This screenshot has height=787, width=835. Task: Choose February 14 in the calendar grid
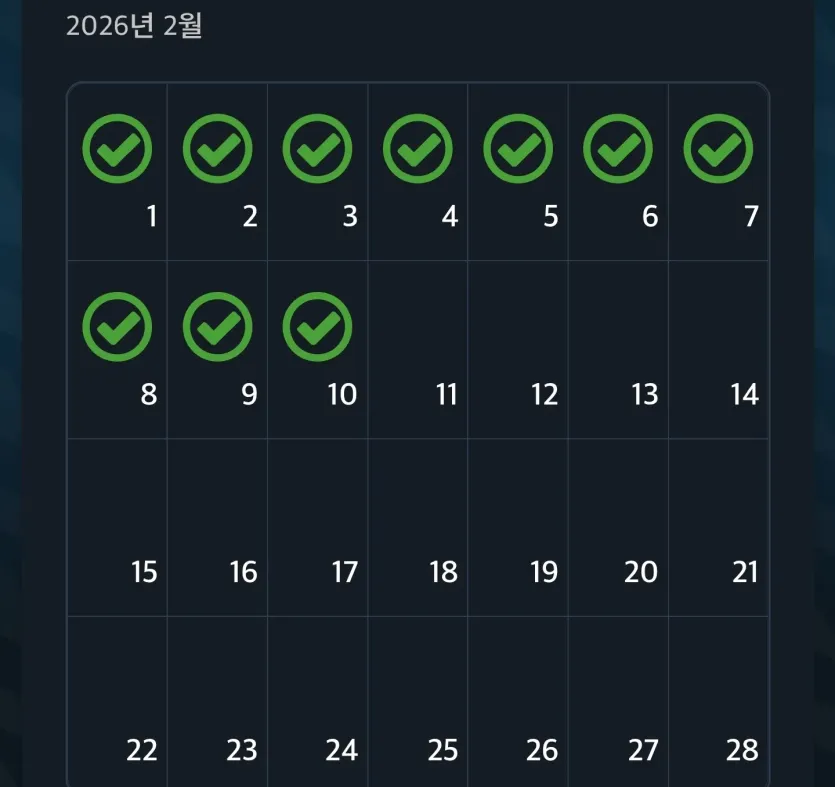[x=718, y=350]
